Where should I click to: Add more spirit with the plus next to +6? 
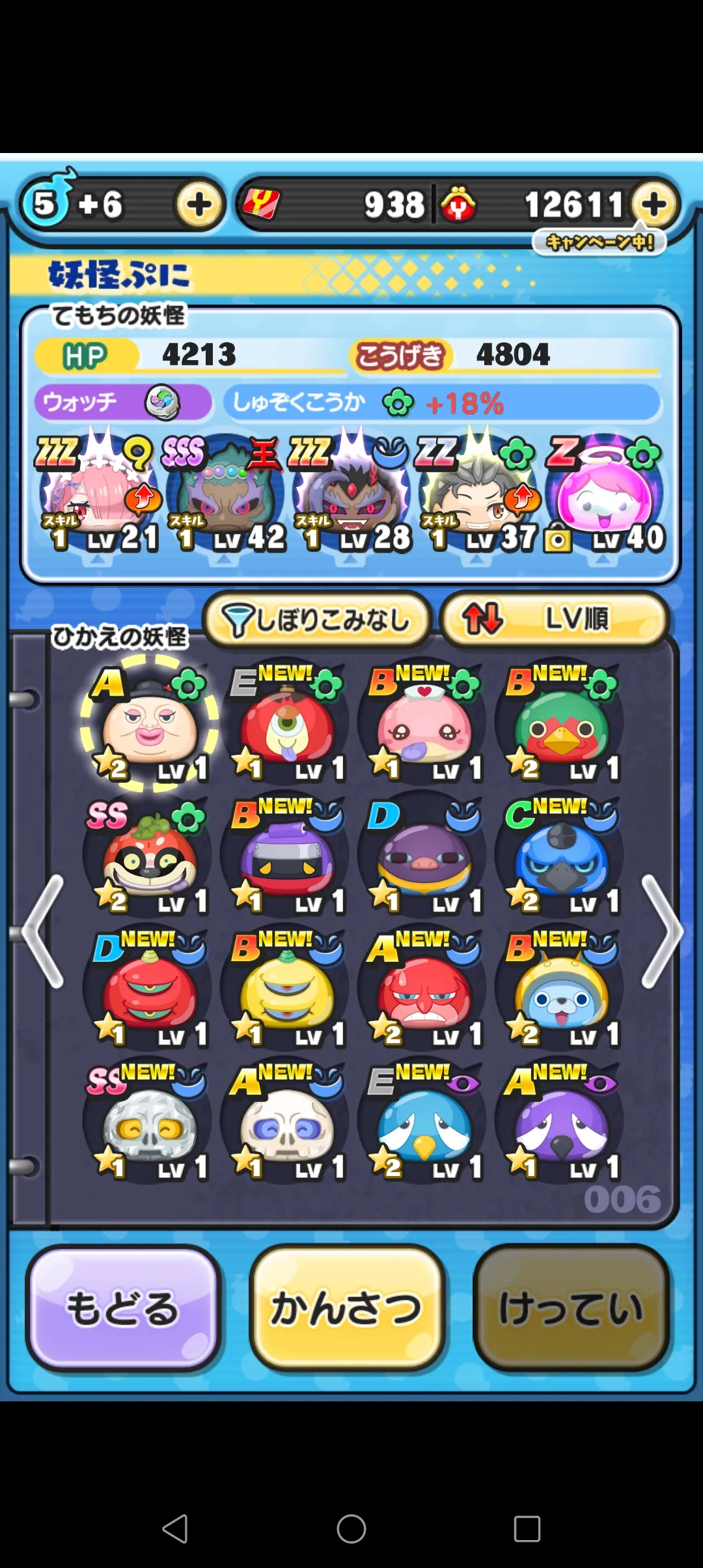click(199, 205)
